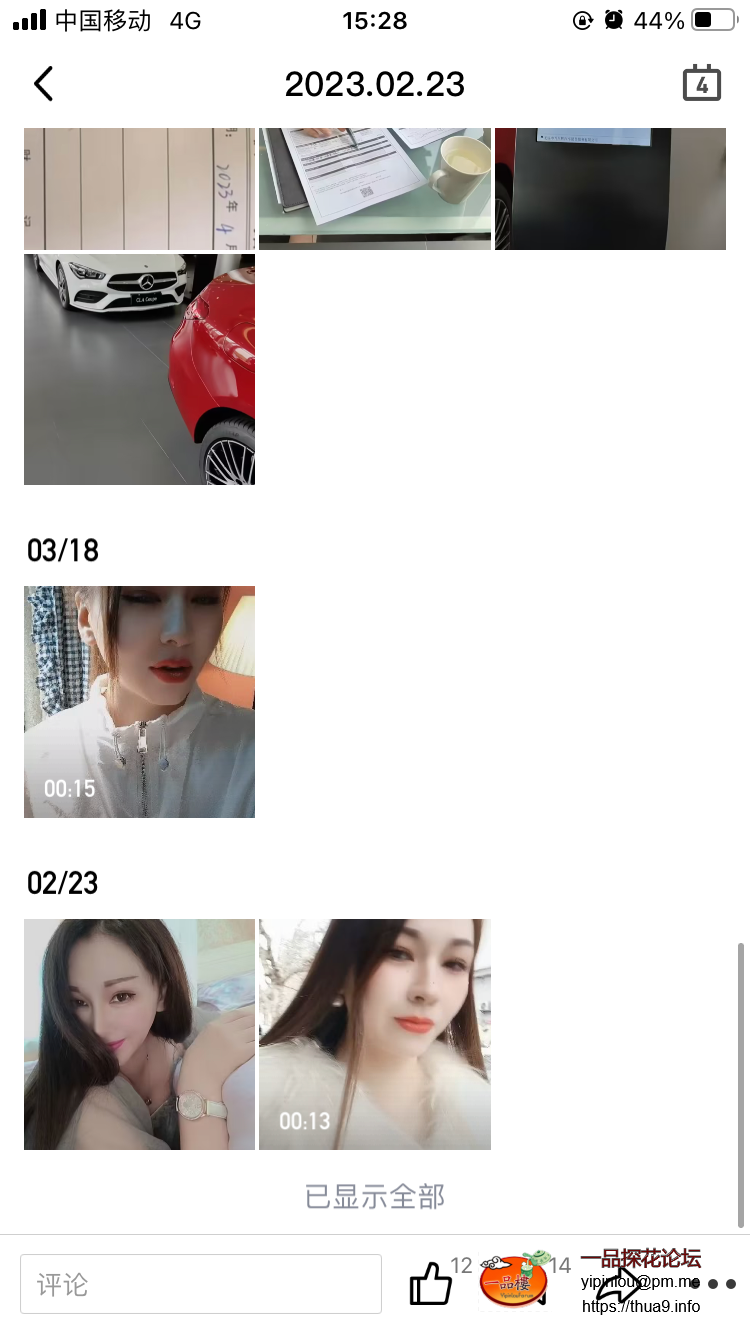Share this album using the arrow icon
The image size is (750, 1334).
pyautogui.click(x=621, y=1285)
